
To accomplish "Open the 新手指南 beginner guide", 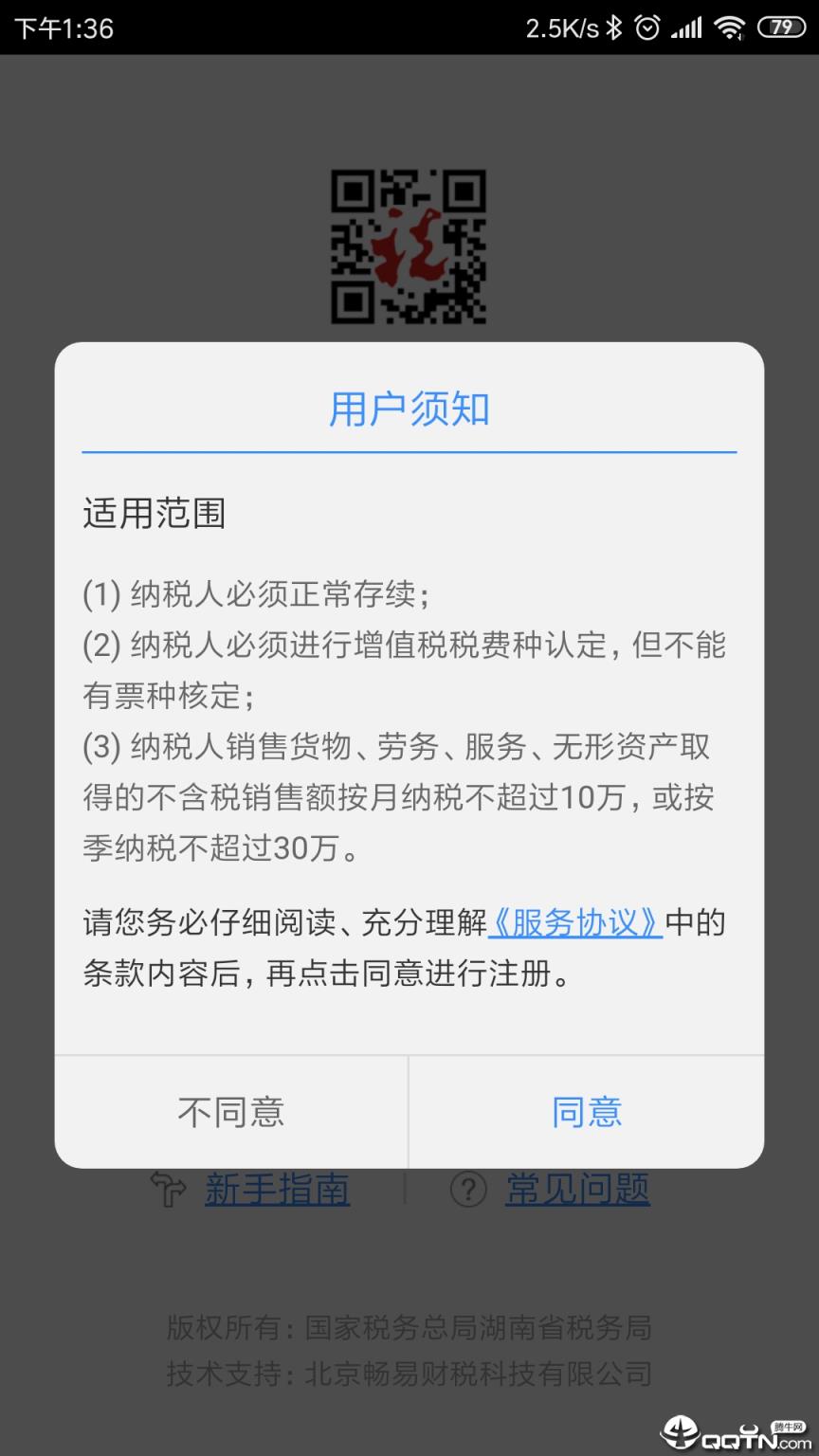I will pyautogui.click(x=277, y=1189).
